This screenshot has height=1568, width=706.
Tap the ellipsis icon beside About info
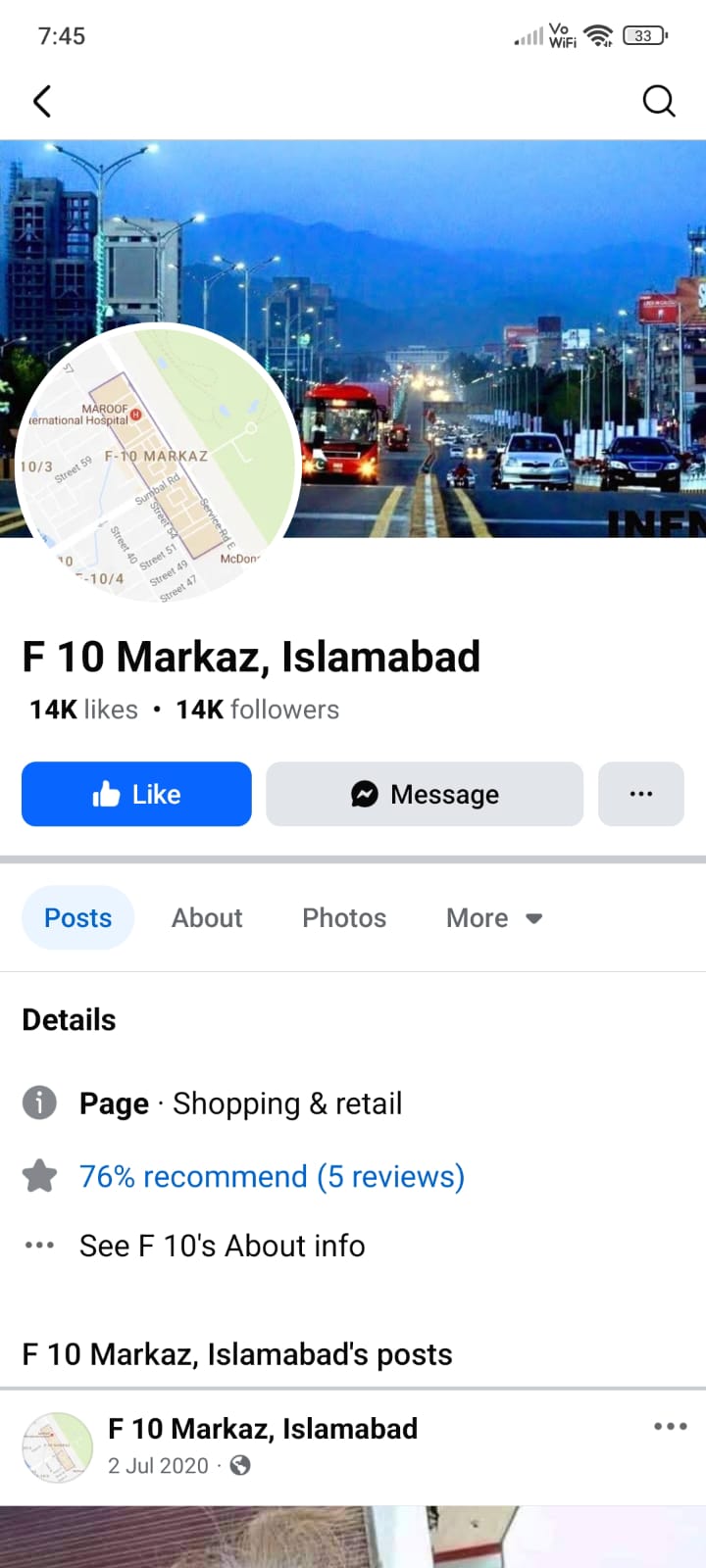[39, 1245]
